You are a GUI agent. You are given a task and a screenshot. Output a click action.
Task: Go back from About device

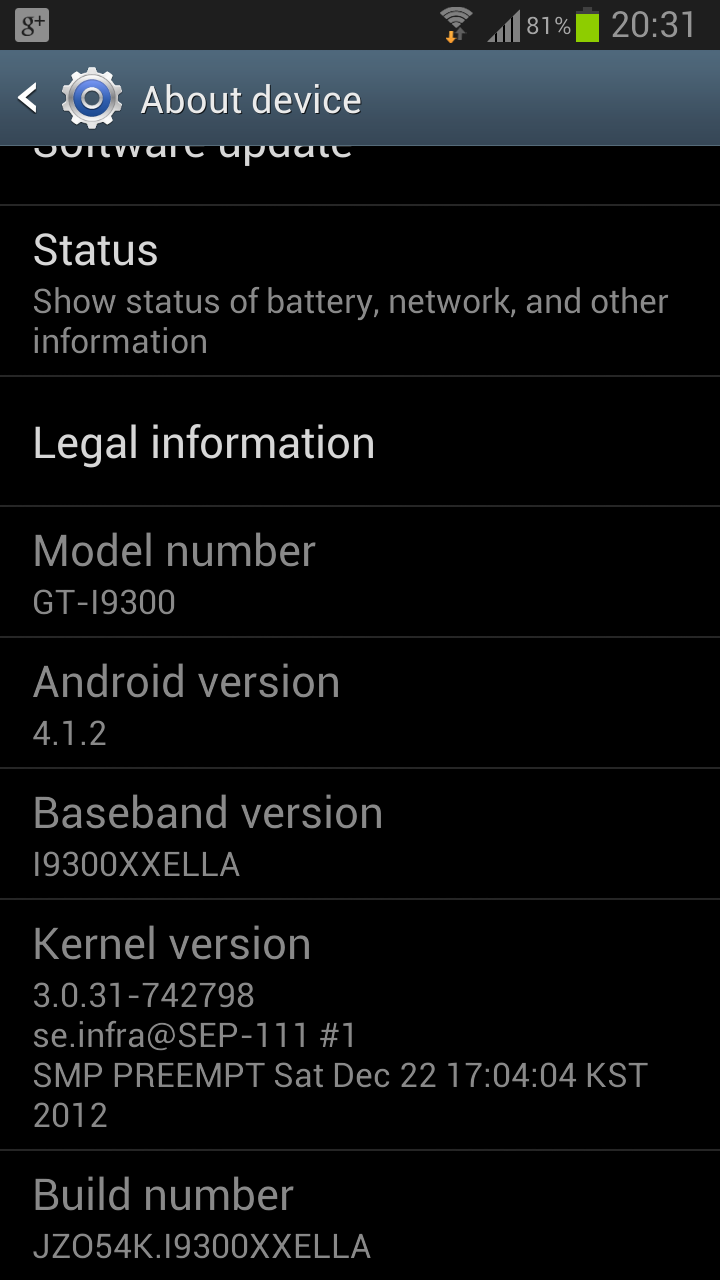[x=30, y=98]
